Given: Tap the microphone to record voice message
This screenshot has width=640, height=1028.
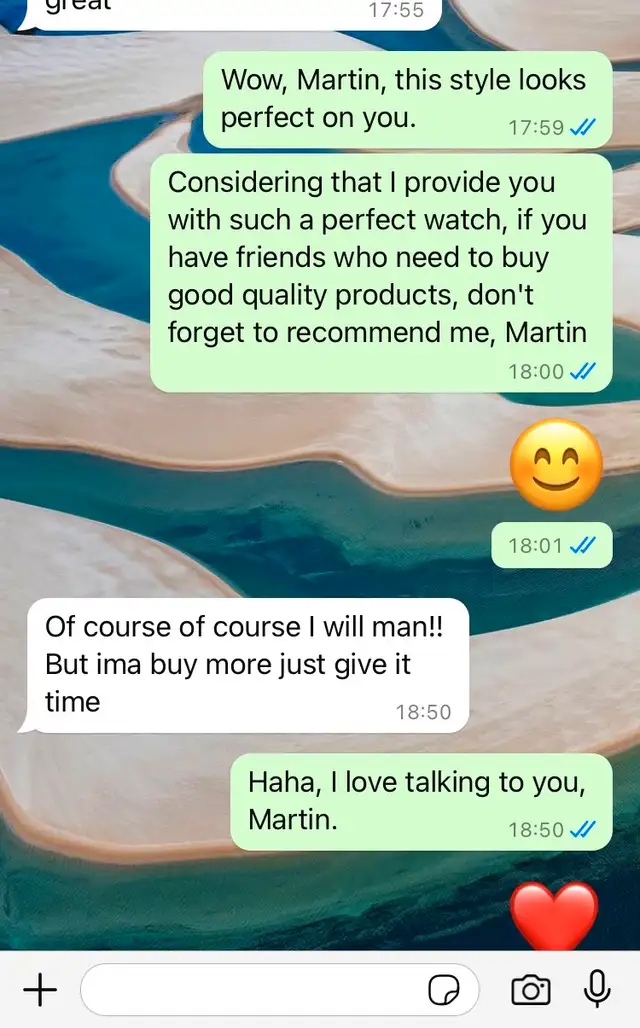Looking at the screenshot, I should point(597,989).
